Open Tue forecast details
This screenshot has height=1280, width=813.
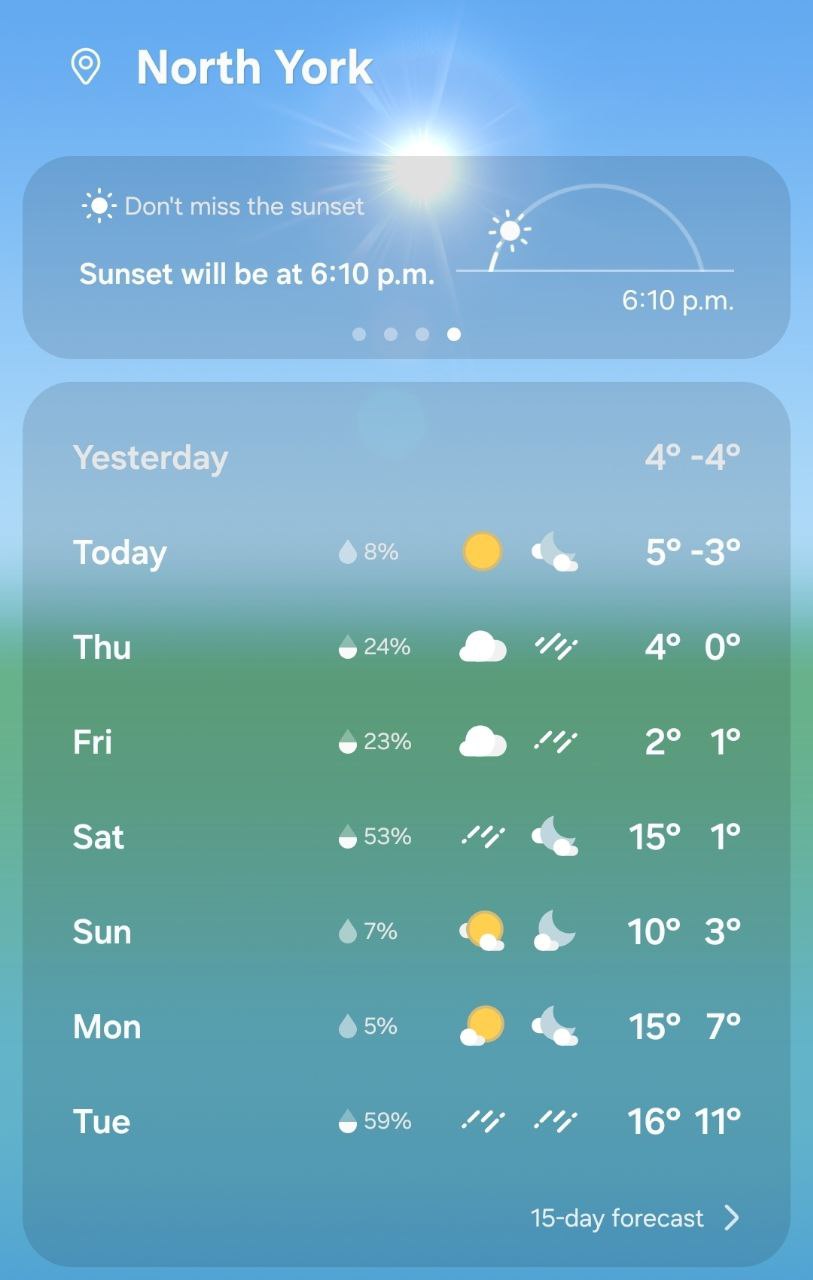pyautogui.click(x=406, y=1121)
